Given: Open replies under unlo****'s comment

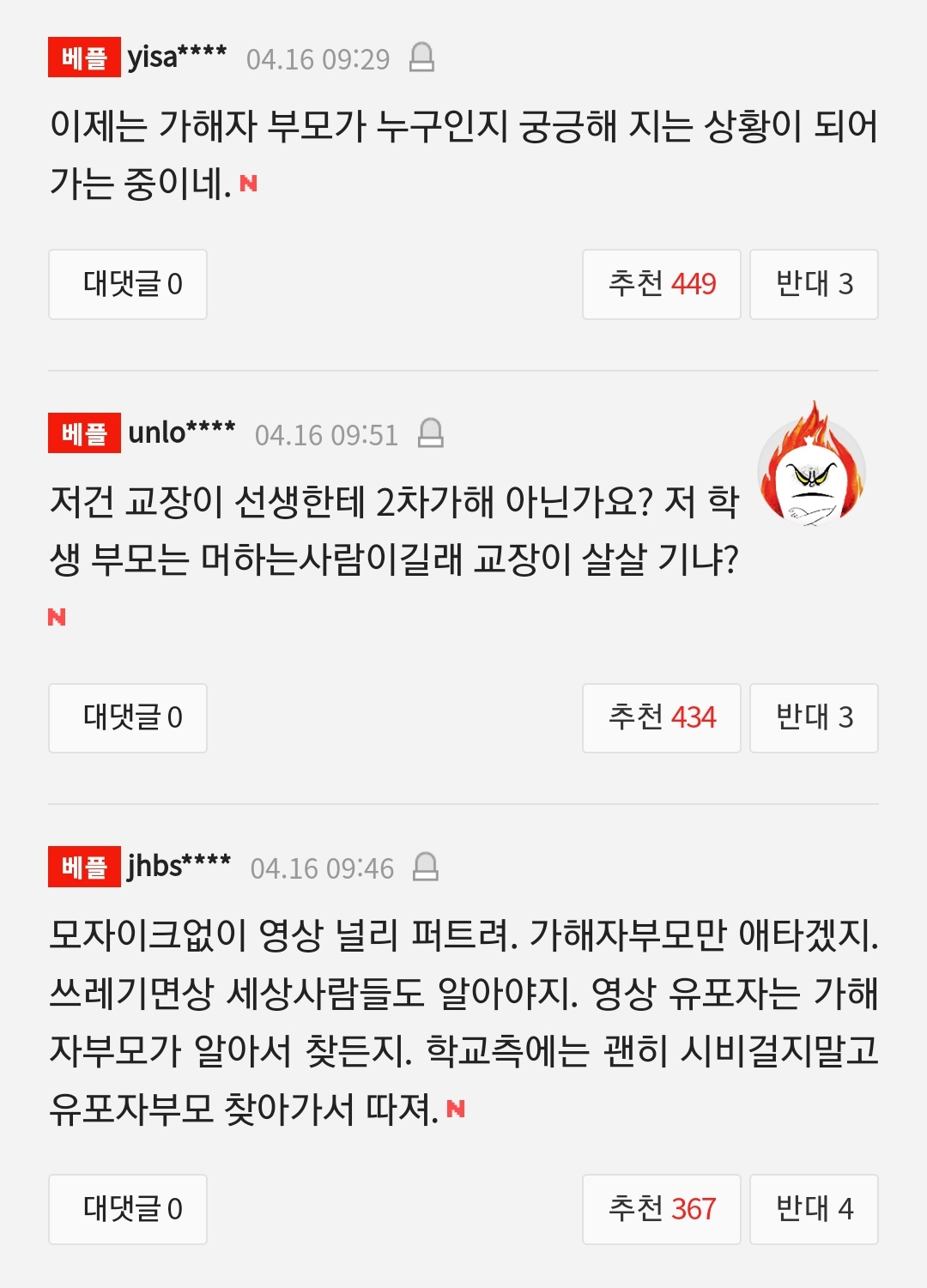Looking at the screenshot, I should [x=128, y=717].
